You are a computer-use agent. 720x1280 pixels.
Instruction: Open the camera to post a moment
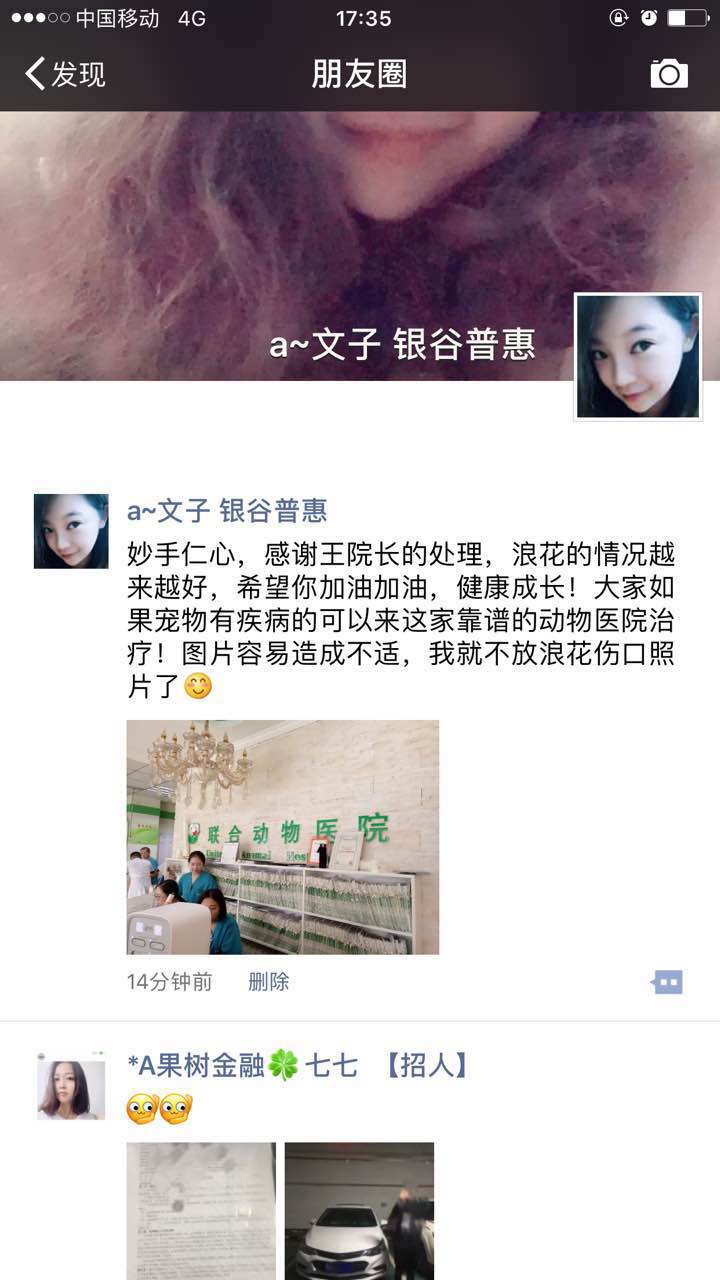point(669,74)
